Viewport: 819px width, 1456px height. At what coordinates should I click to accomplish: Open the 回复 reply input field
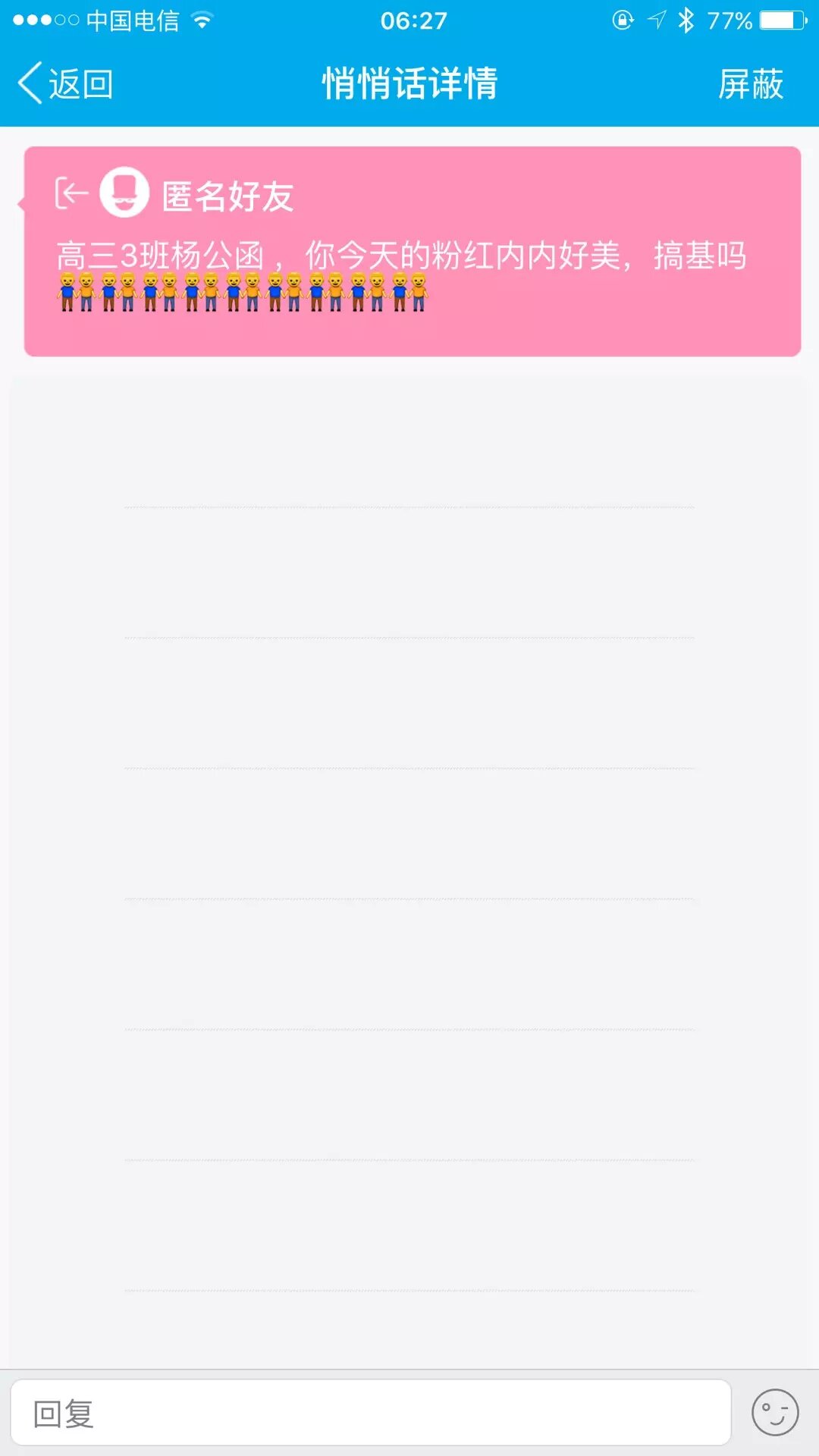[x=370, y=1414]
